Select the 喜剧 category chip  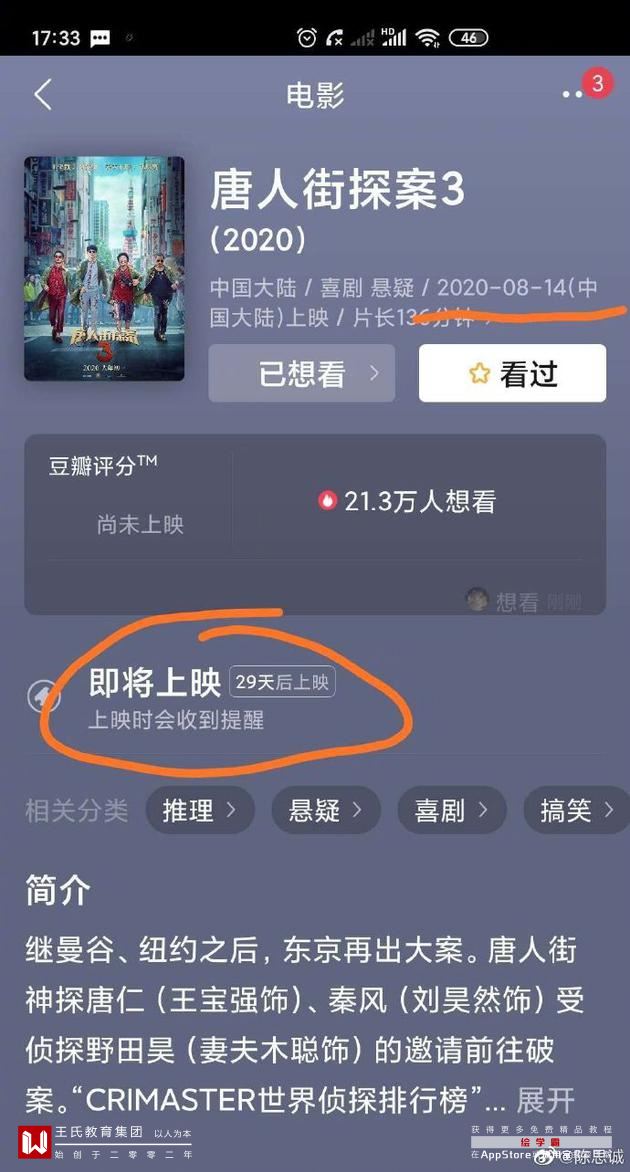pos(452,810)
